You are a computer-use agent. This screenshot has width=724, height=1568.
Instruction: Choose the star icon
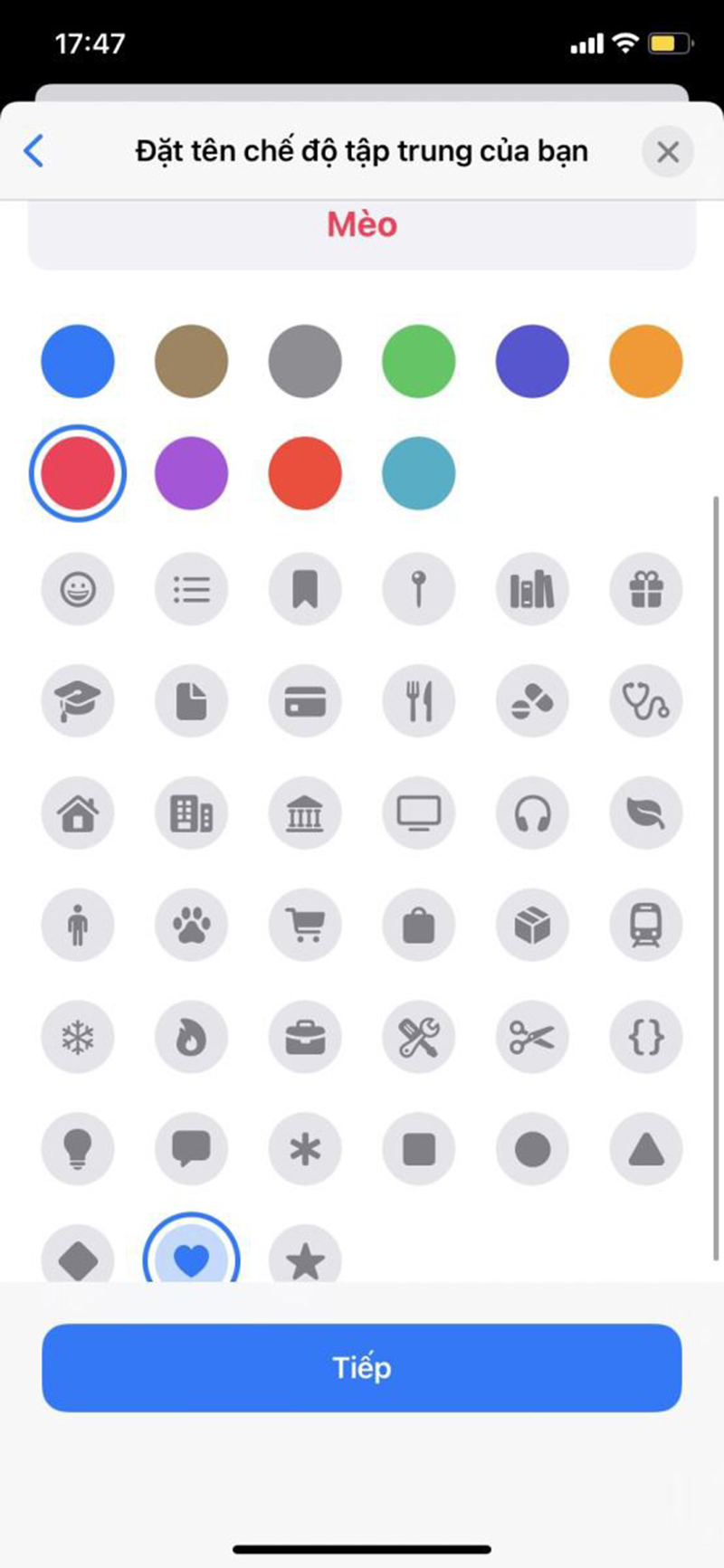coord(305,1258)
